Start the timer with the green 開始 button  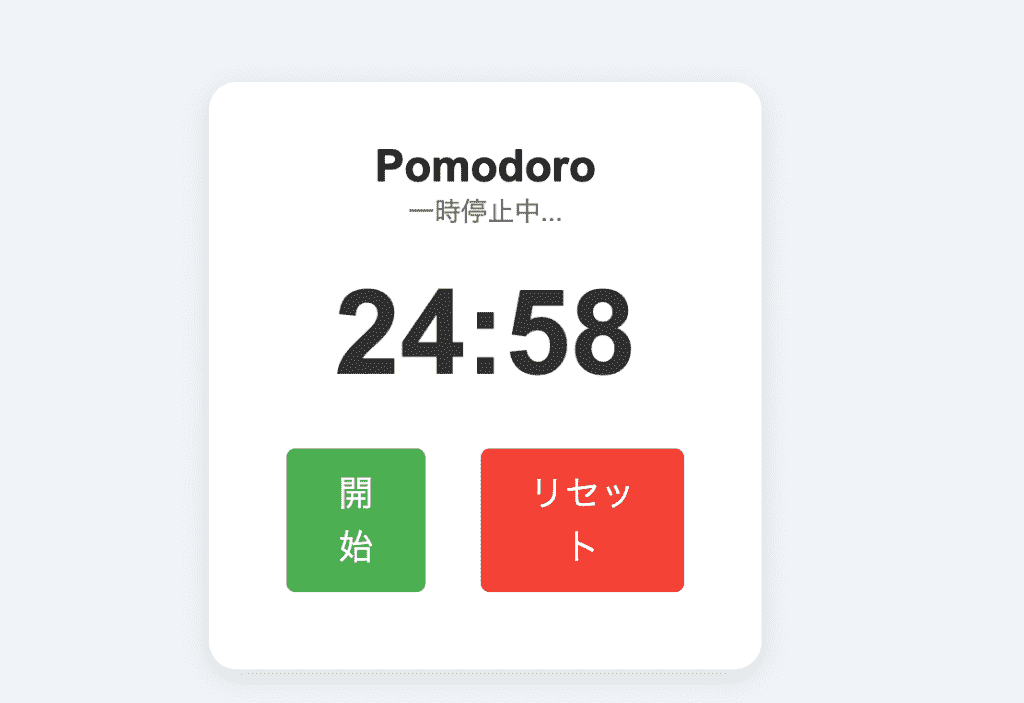[x=356, y=520]
